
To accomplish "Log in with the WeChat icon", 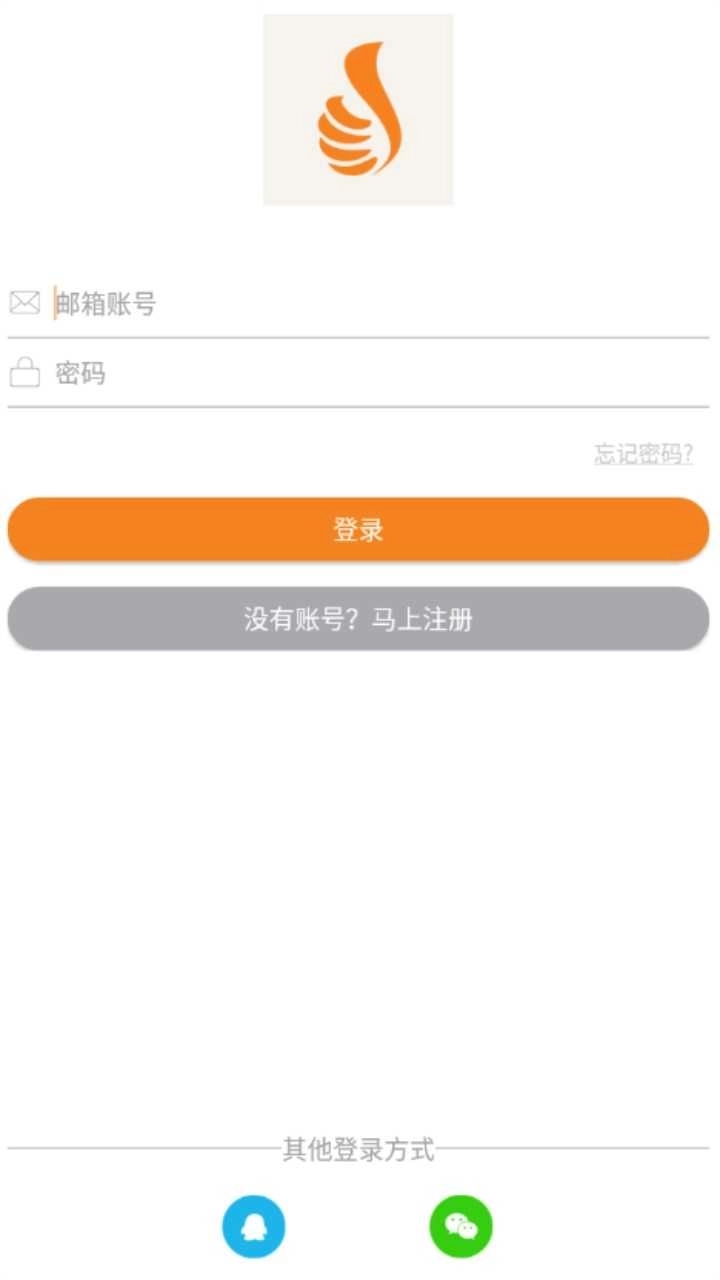I will pos(461,1226).
